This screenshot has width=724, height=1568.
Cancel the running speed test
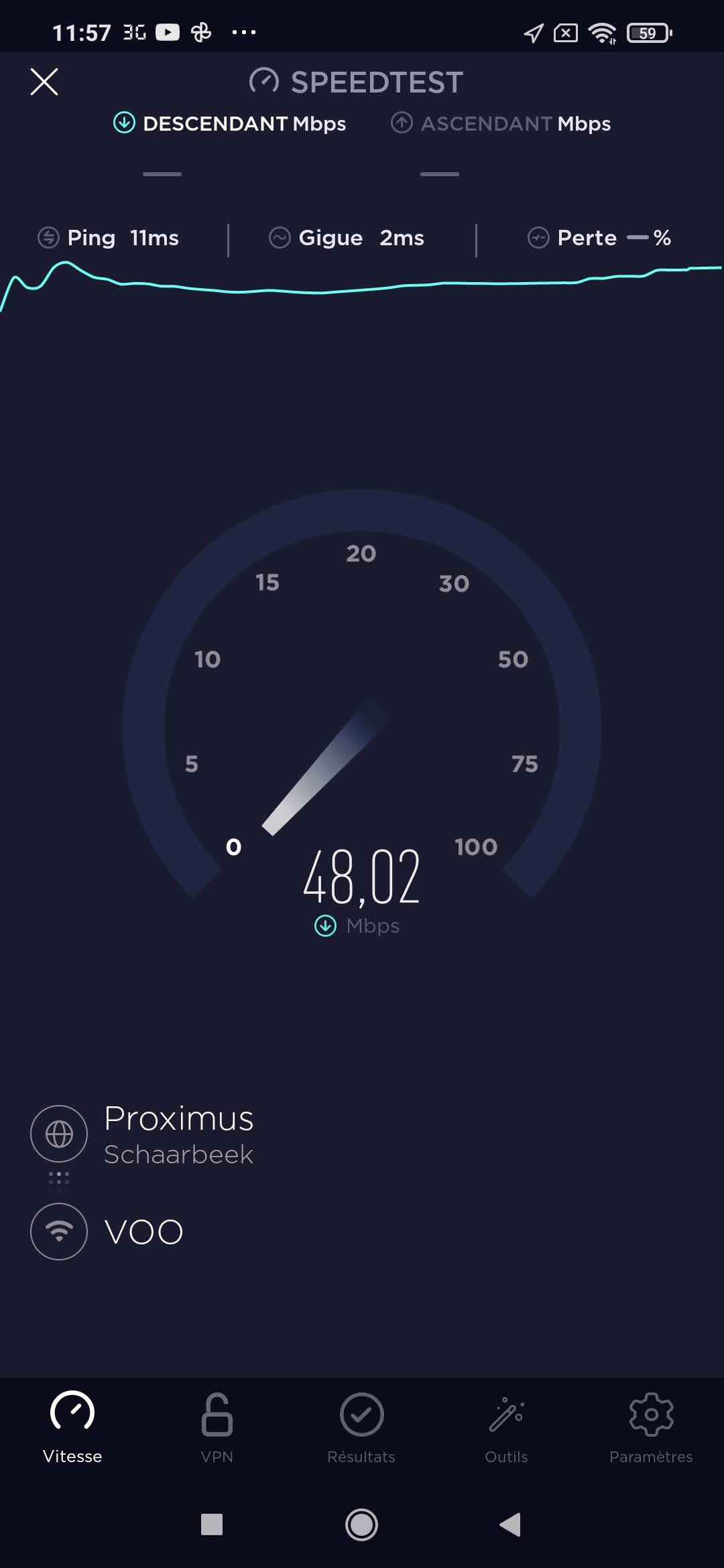pos(44,82)
